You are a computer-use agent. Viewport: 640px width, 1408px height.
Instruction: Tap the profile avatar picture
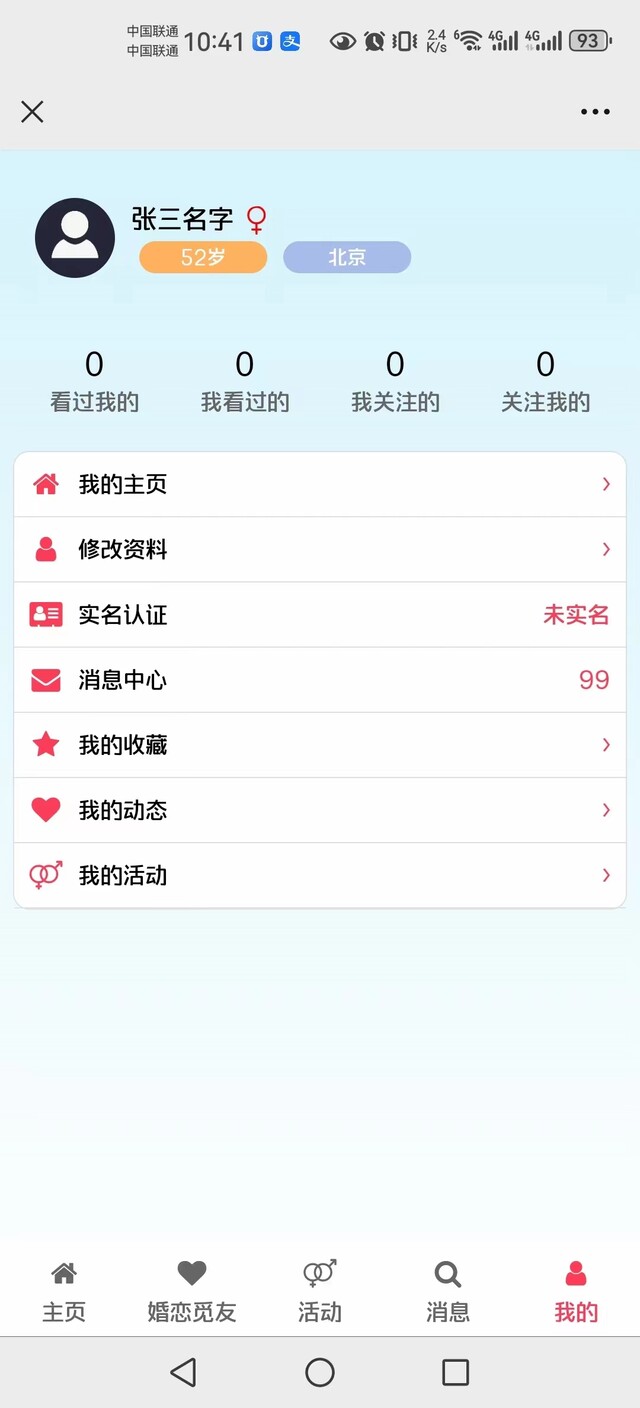(75, 238)
